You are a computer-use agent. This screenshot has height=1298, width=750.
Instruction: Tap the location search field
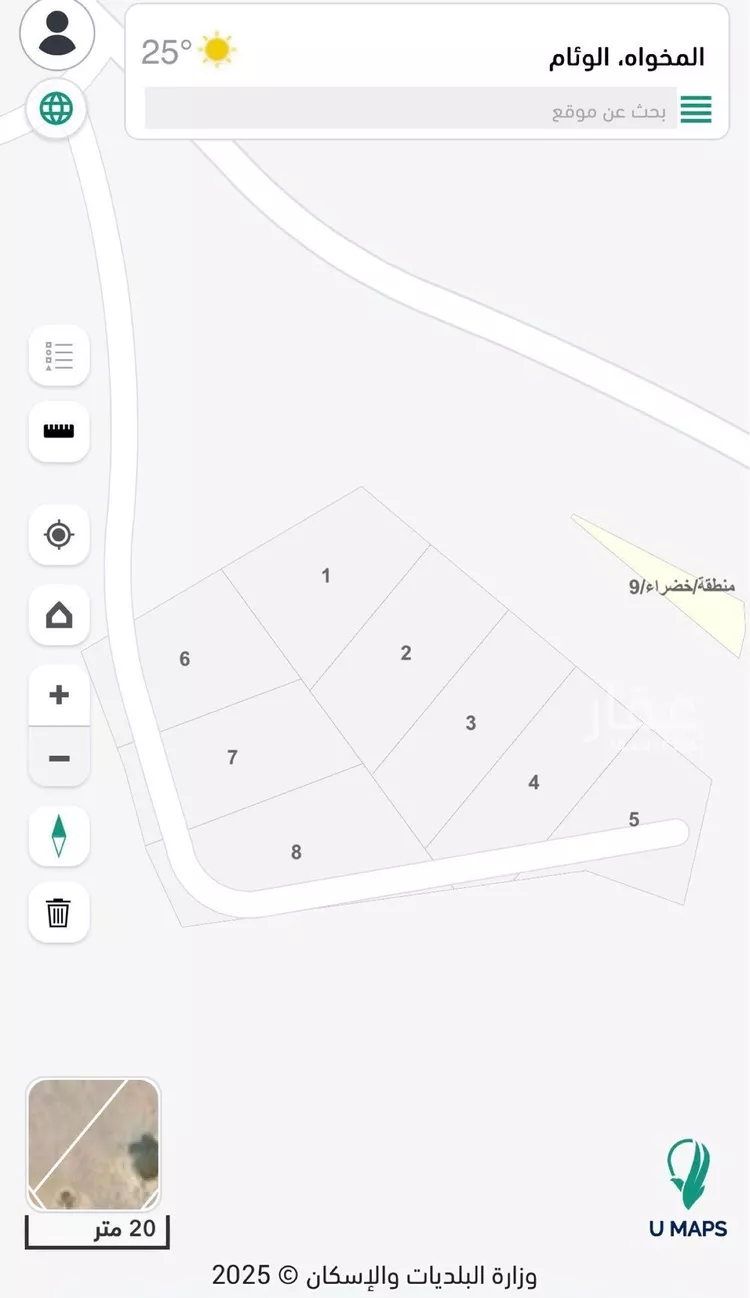pyautogui.click(x=410, y=109)
